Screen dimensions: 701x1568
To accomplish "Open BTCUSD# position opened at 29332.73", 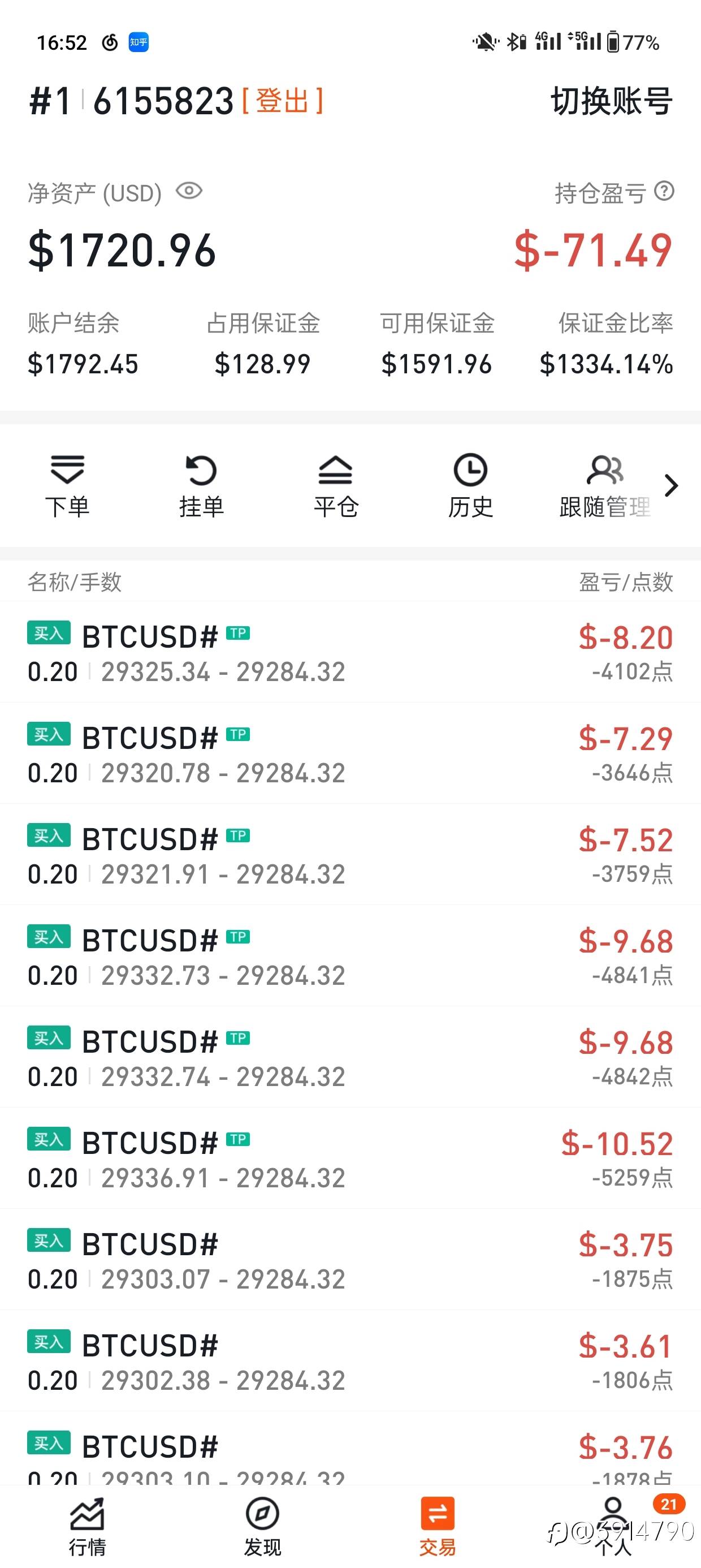I will (350, 955).
